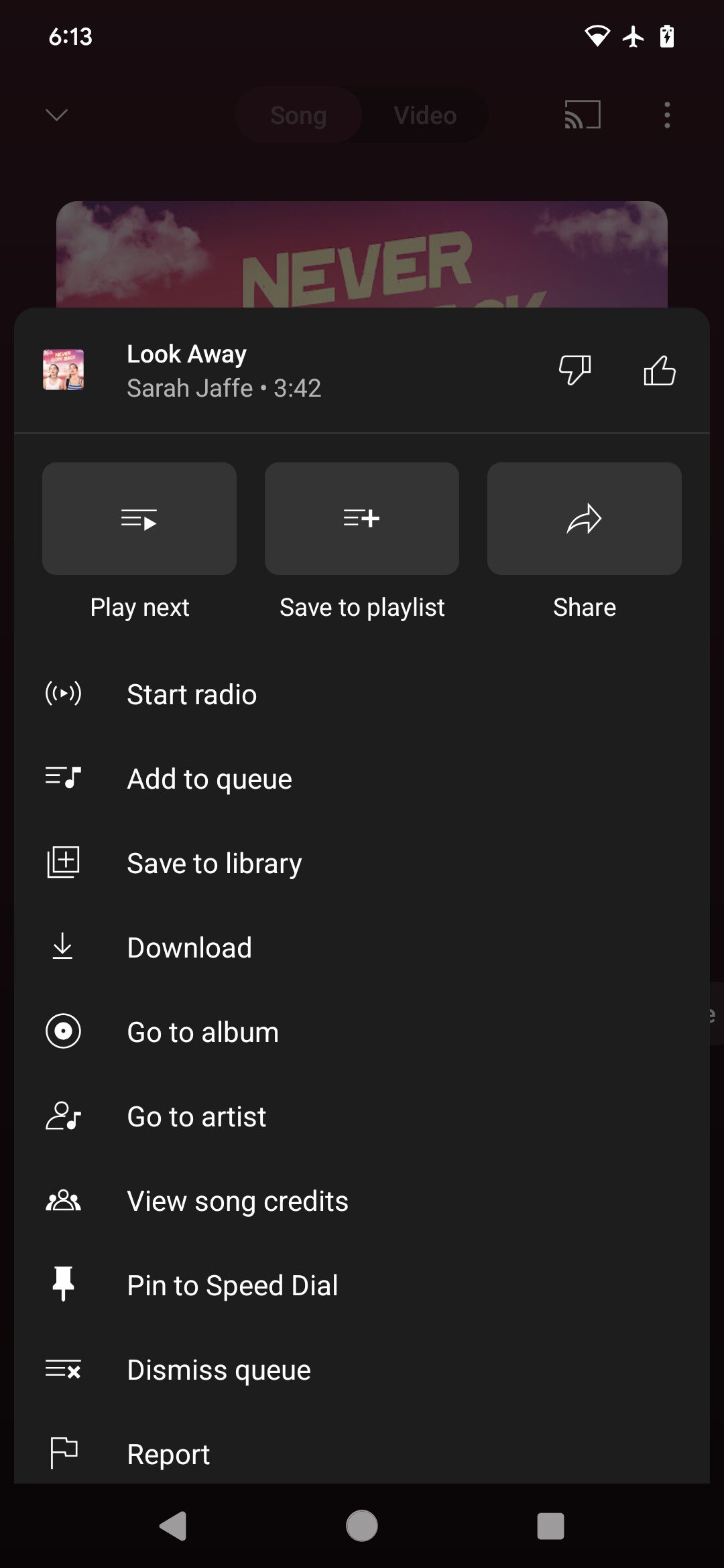The width and height of the screenshot is (724, 1568).
Task: Tap the Play next button
Action: point(139,519)
